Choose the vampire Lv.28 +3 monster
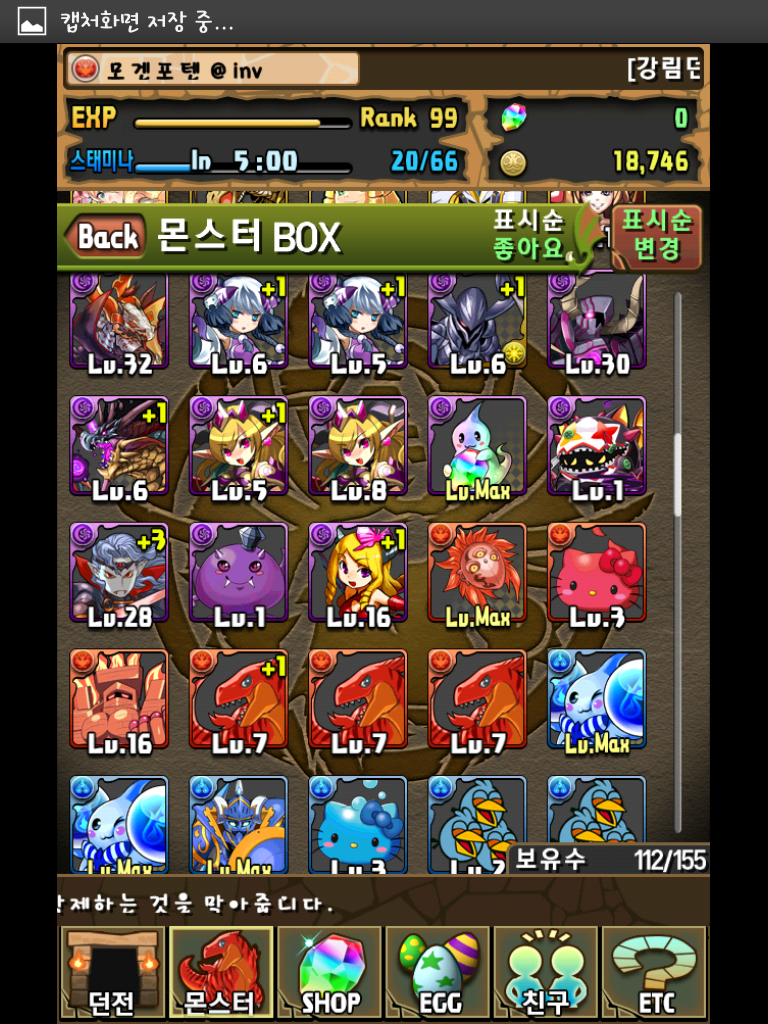The image size is (768, 1024). click(x=119, y=572)
